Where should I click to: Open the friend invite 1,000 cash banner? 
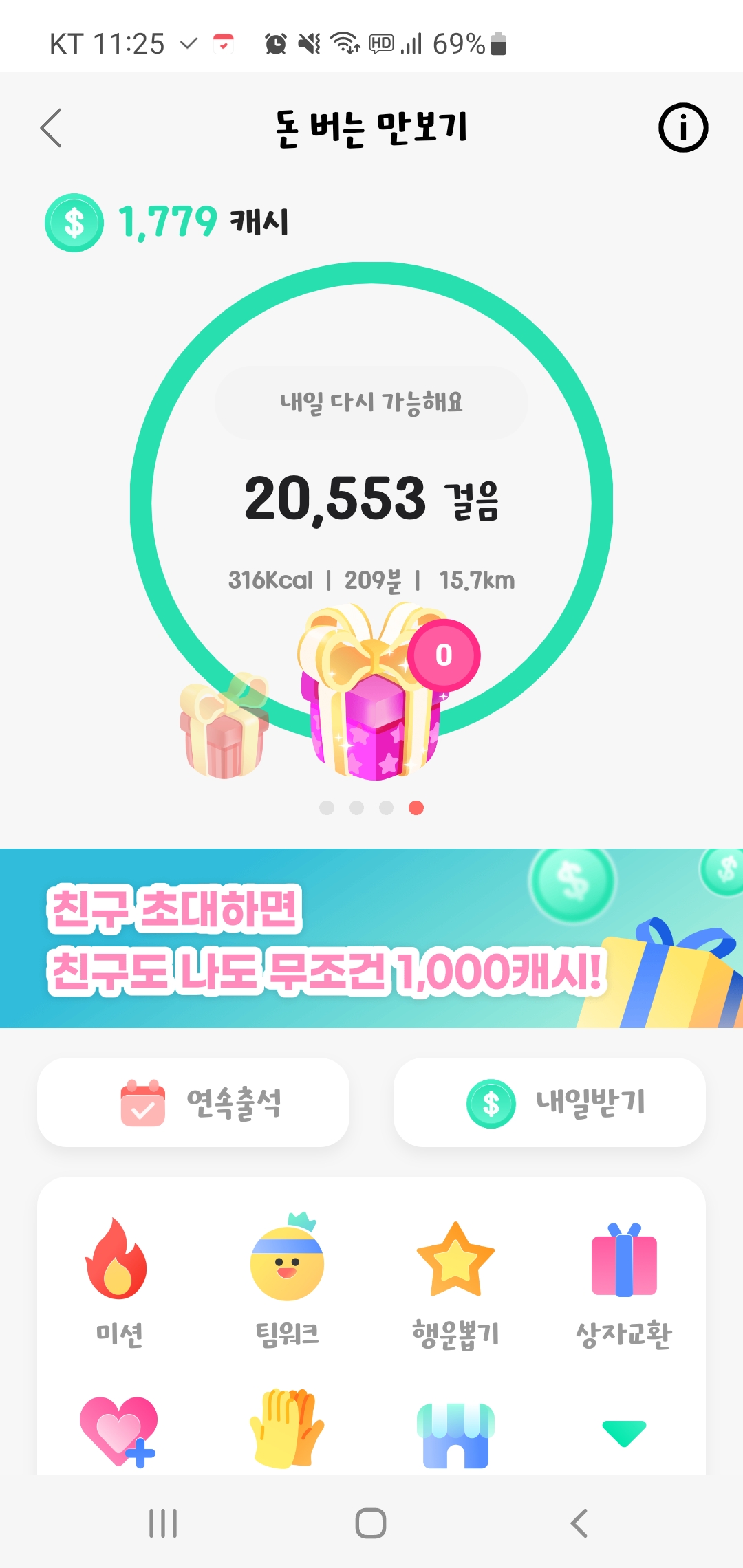[x=371, y=938]
